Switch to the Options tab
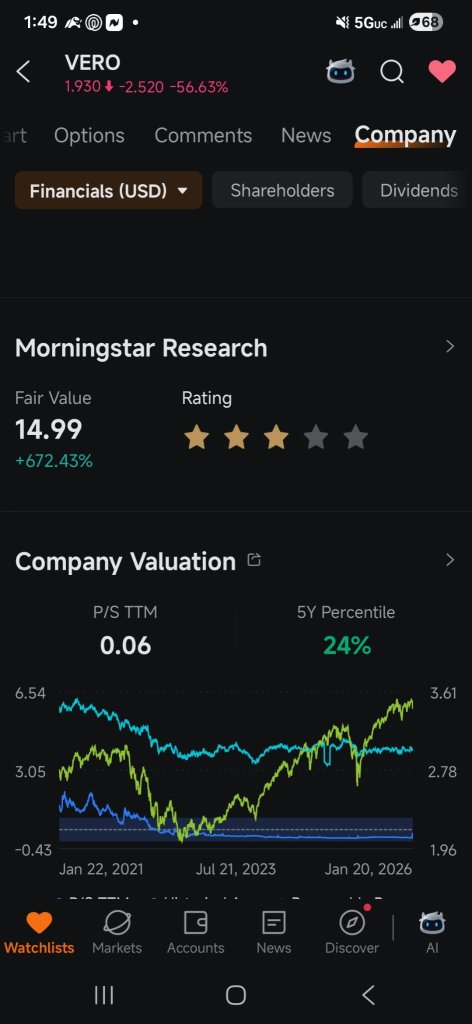Image resolution: width=472 pixels, height=1024 pixels. click(89, 135)
